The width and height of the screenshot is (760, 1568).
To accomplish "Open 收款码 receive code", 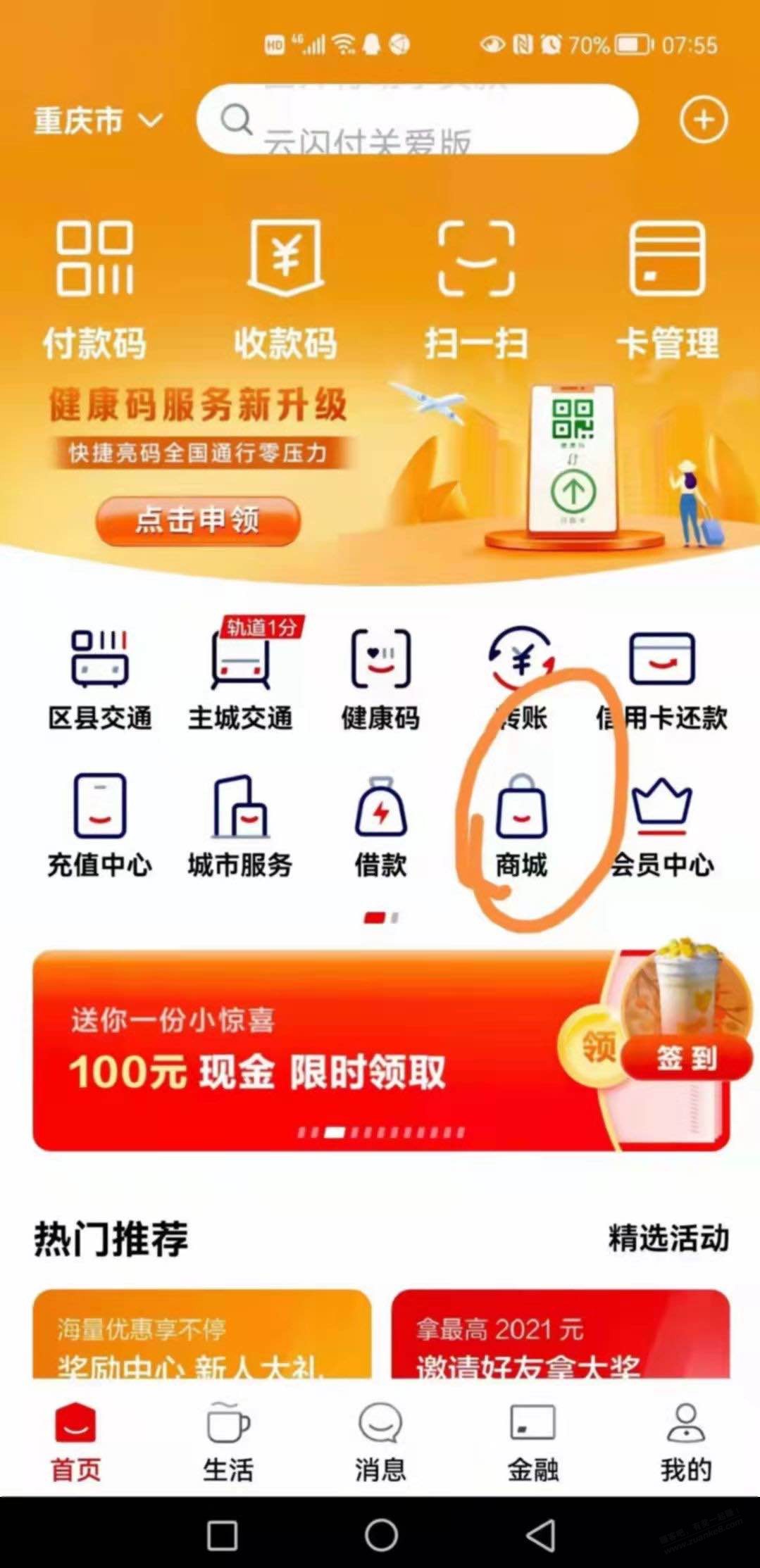I will [285, 289].
